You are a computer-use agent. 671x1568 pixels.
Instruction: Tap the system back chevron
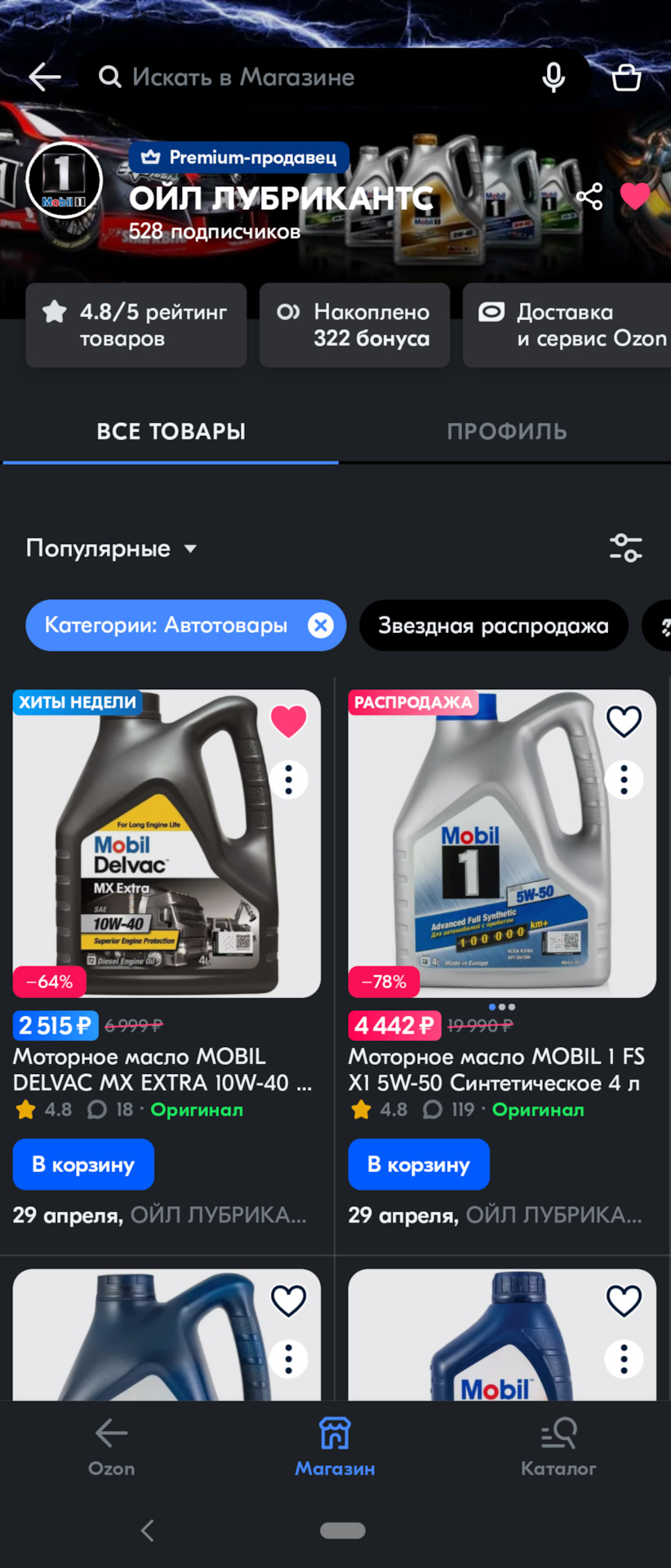click(x=148, y=1530)
